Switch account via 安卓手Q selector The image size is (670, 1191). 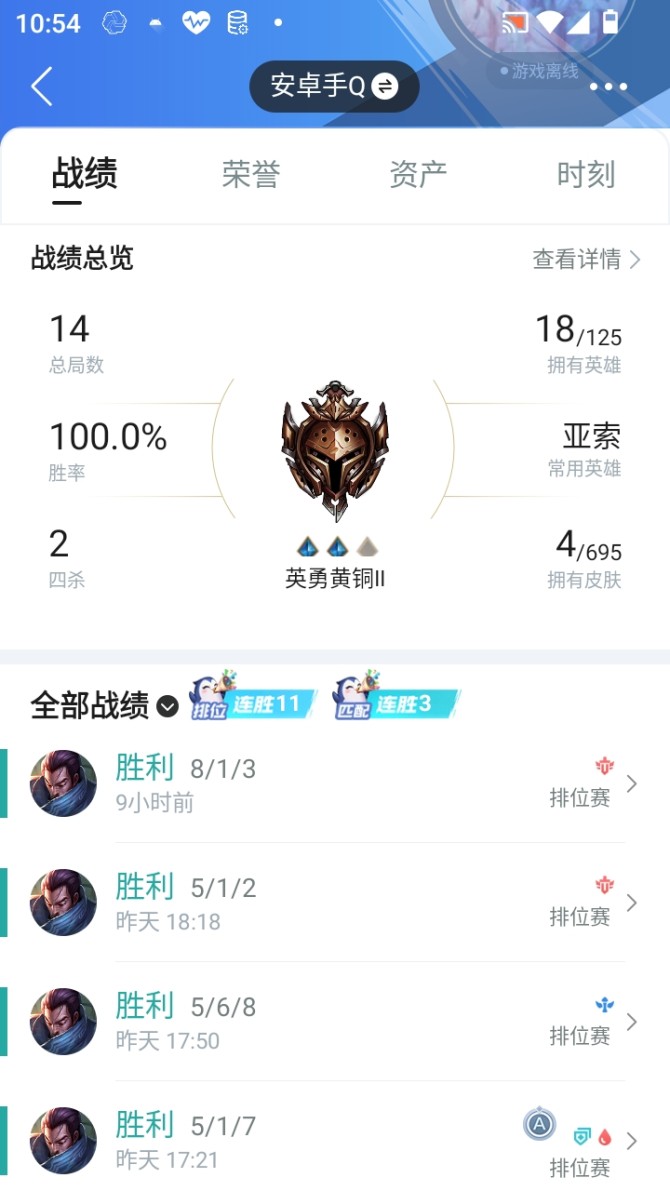[x=334, y=87]
